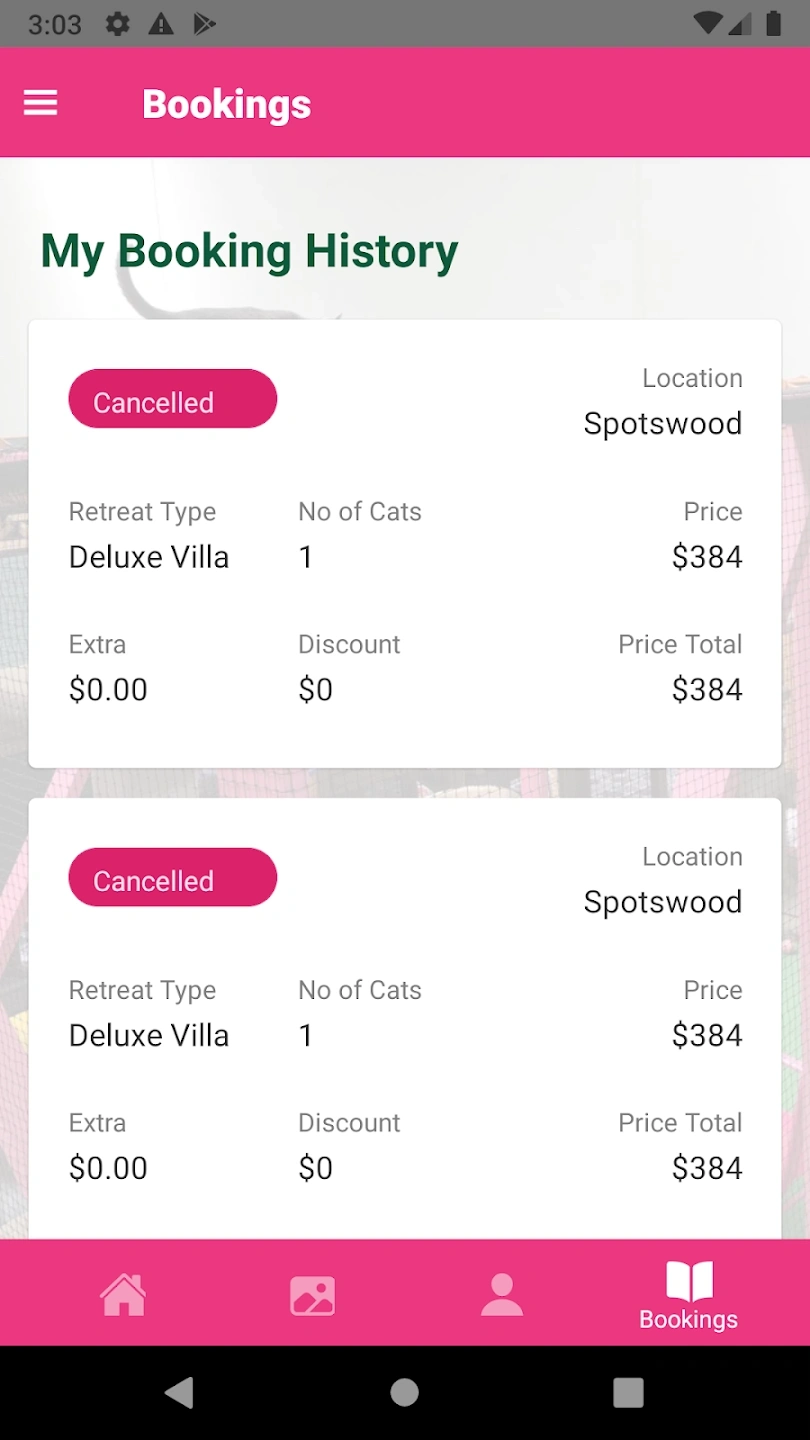Go to the Home tab
This screenshot has width=810, height=1440.
pyautogui.click(x=123, y=1295)
